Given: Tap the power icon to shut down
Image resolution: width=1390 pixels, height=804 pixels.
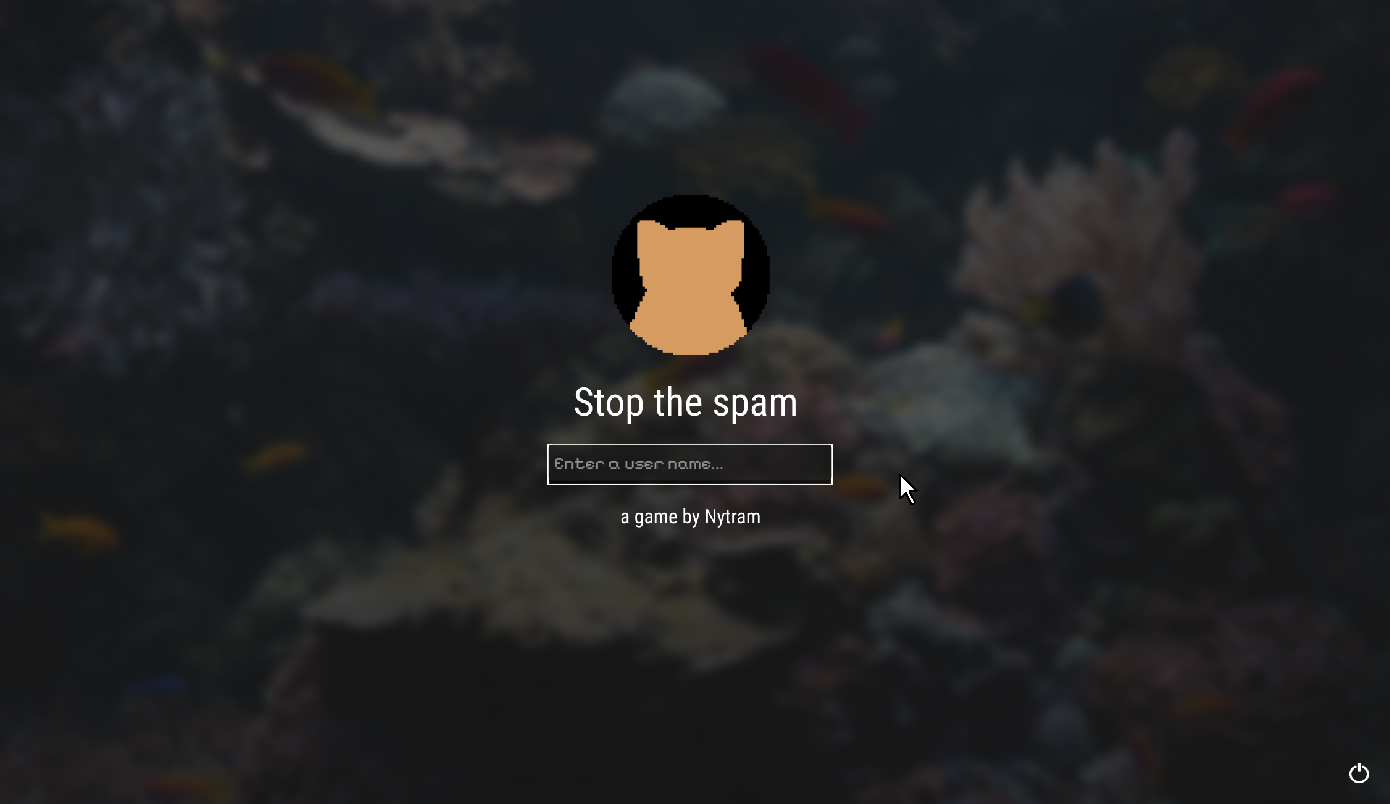Looking at the screenshot, I should (x=1358, y=773).
